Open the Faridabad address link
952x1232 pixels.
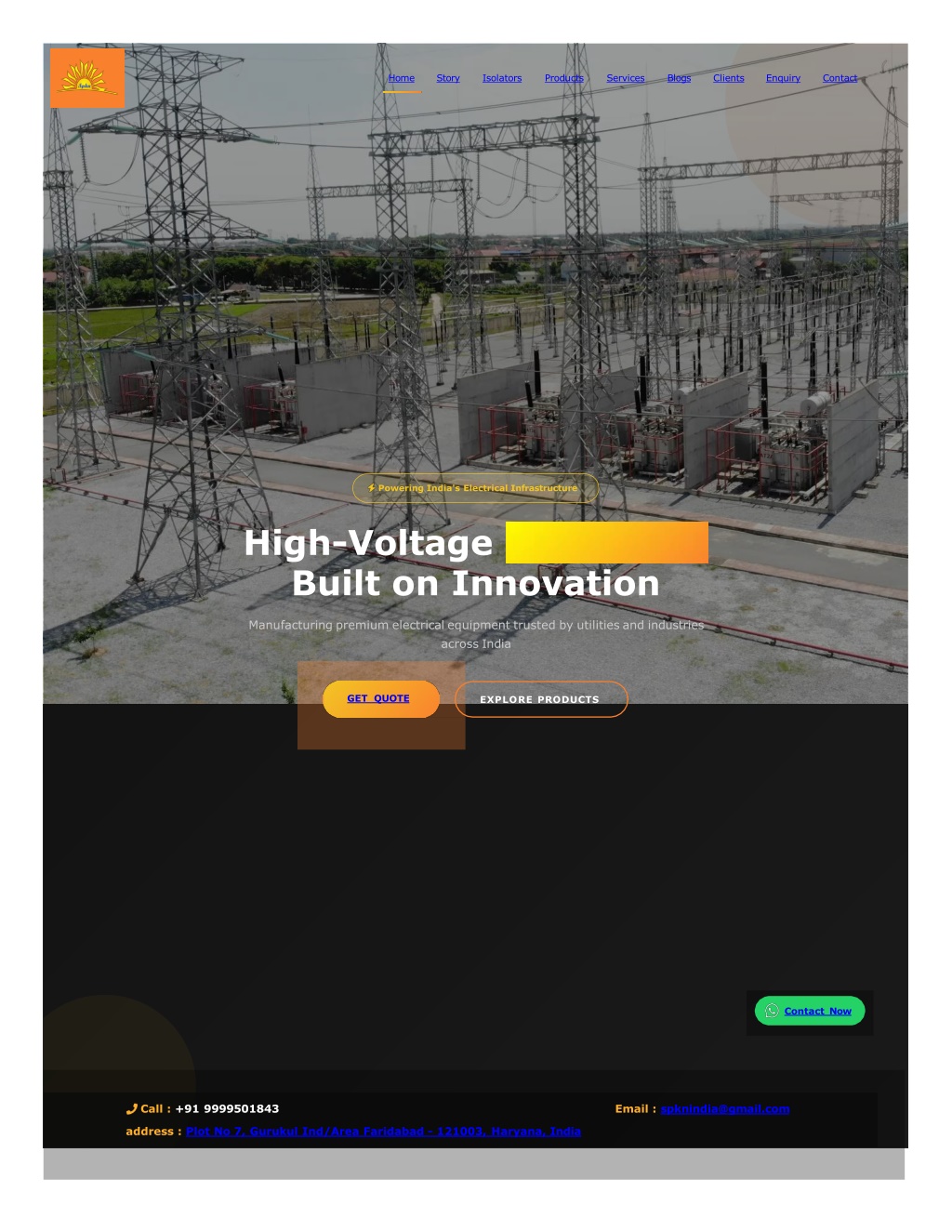click(x=383, y=1132)
